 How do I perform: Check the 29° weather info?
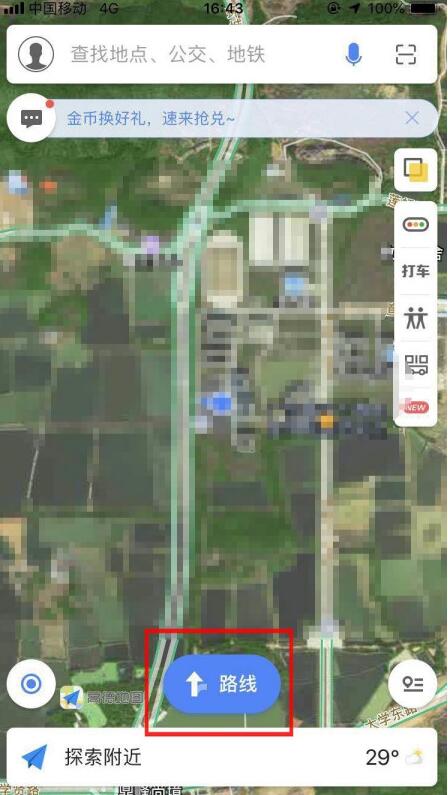pyautogui.click(x=395, y=757)
